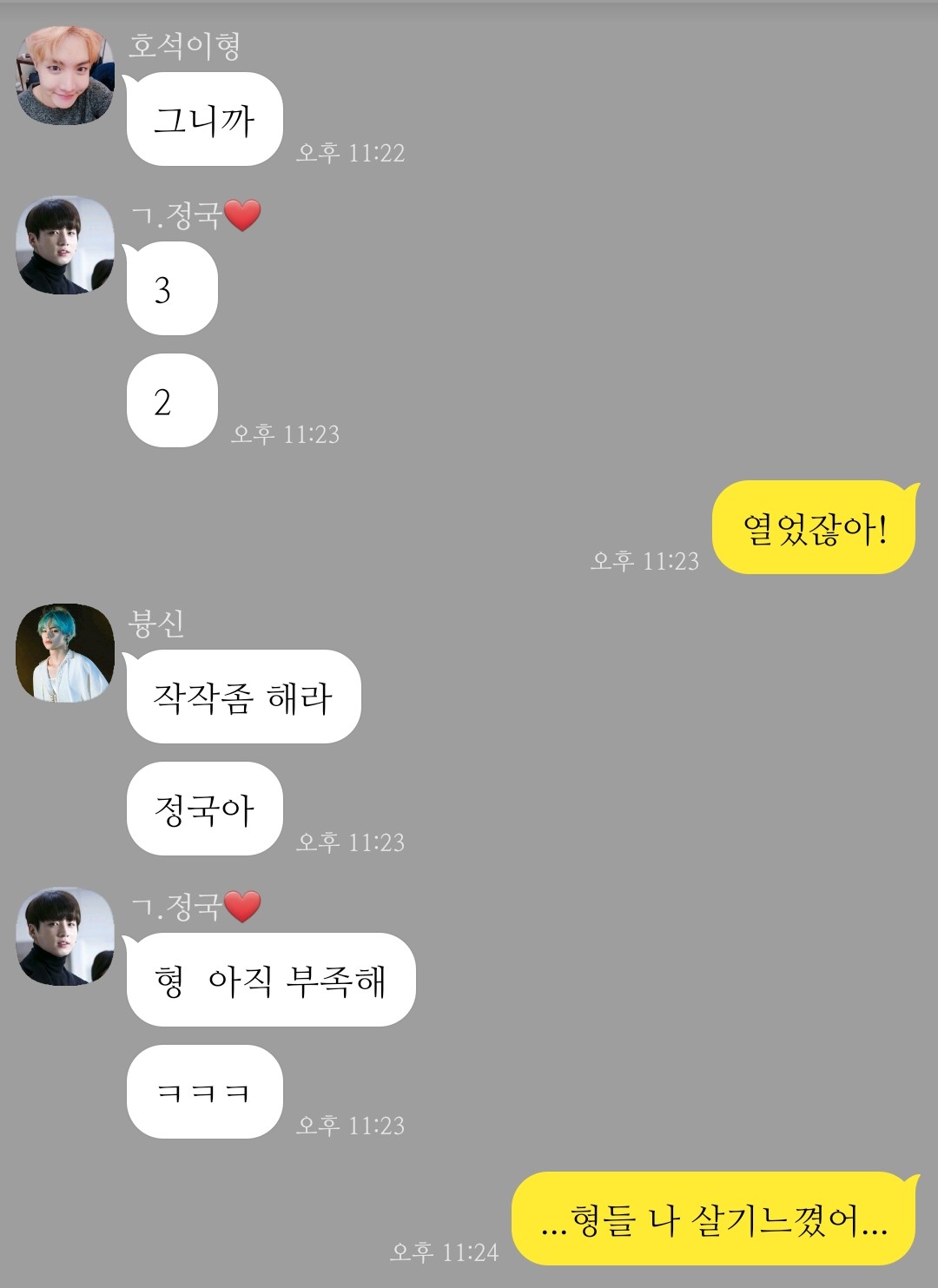Open ㄱ.정국's avatar beside the message 3
The image size is (938, 1288).
click(65, 245)
